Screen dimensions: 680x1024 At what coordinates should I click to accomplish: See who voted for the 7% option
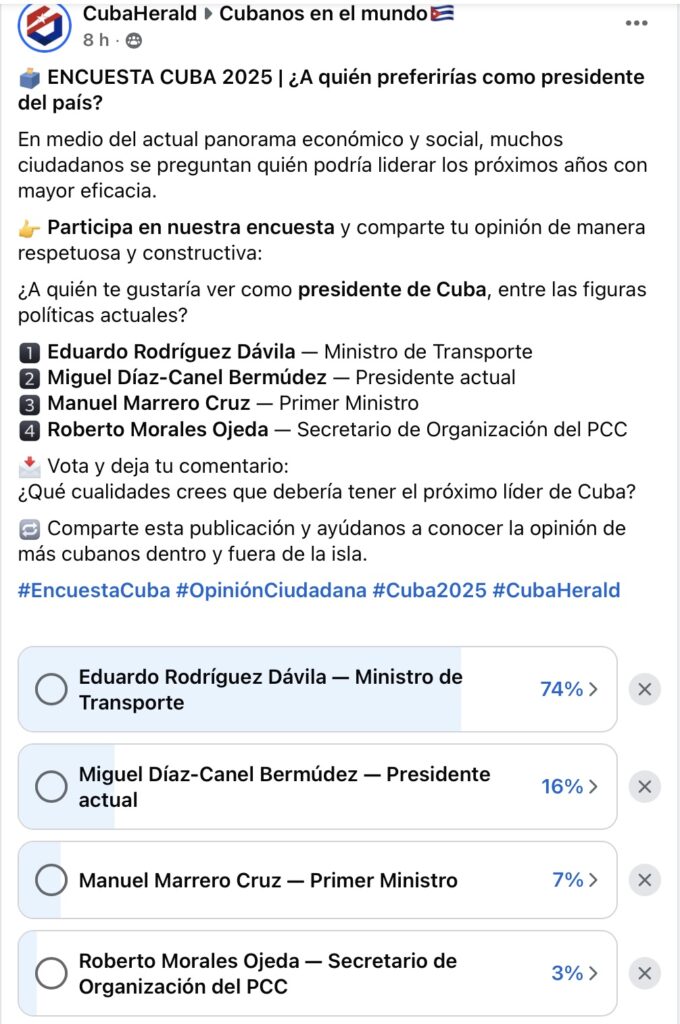[x=574, y=880]
